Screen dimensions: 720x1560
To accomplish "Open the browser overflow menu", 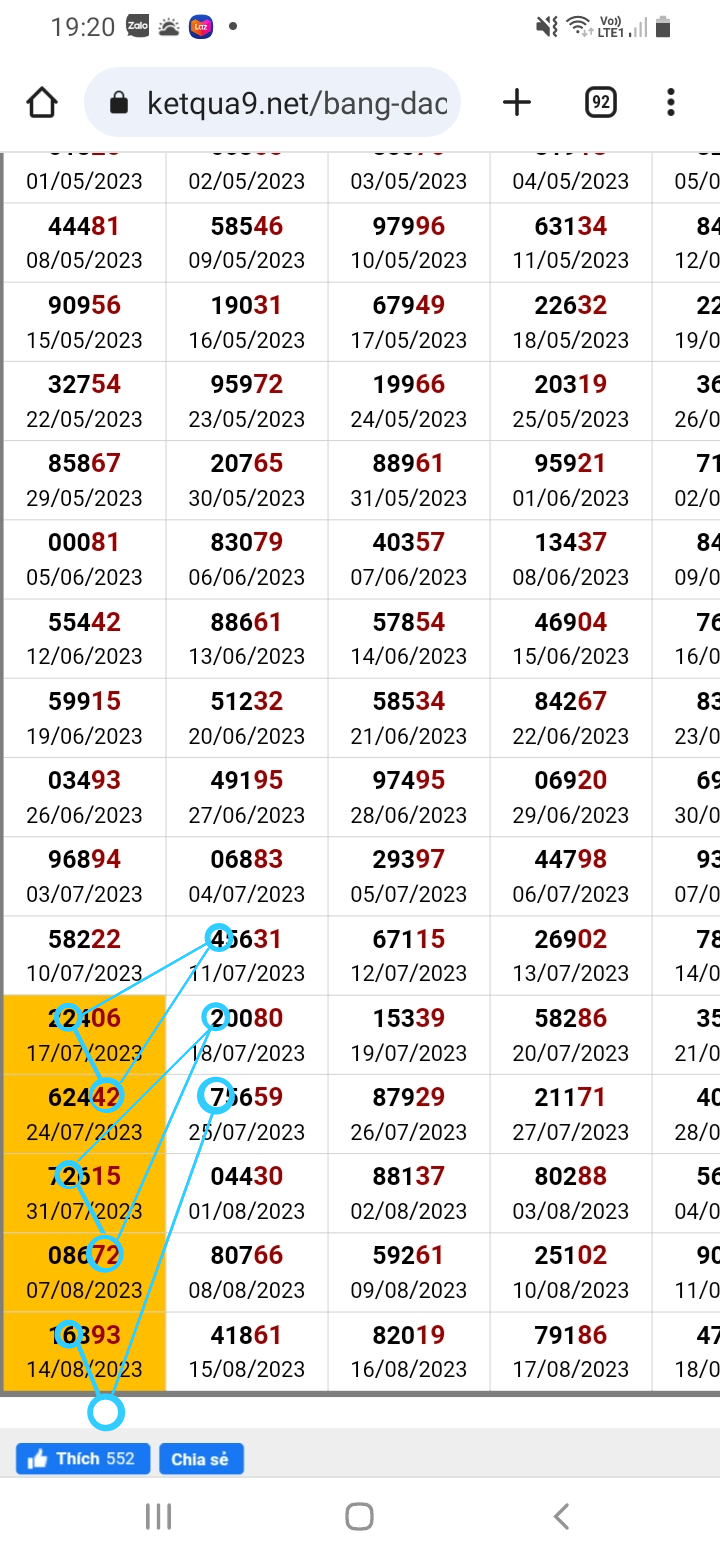I will pos(671,102).
